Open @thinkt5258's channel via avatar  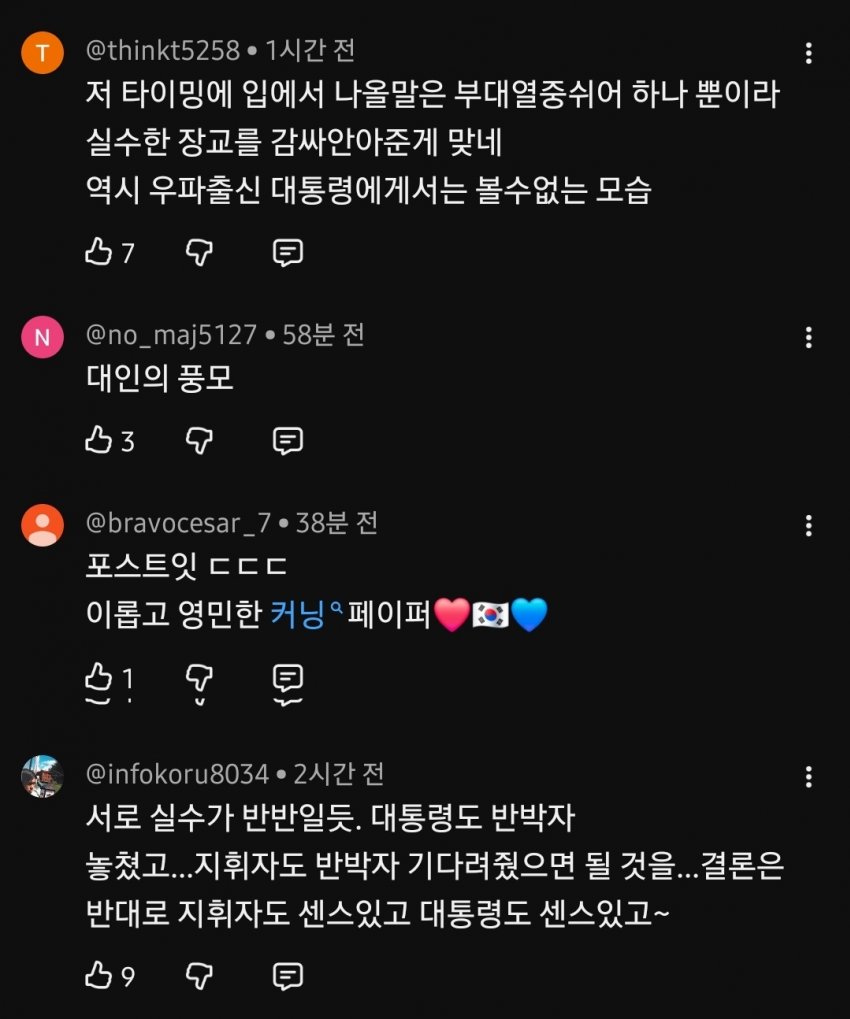pos(42,52)
